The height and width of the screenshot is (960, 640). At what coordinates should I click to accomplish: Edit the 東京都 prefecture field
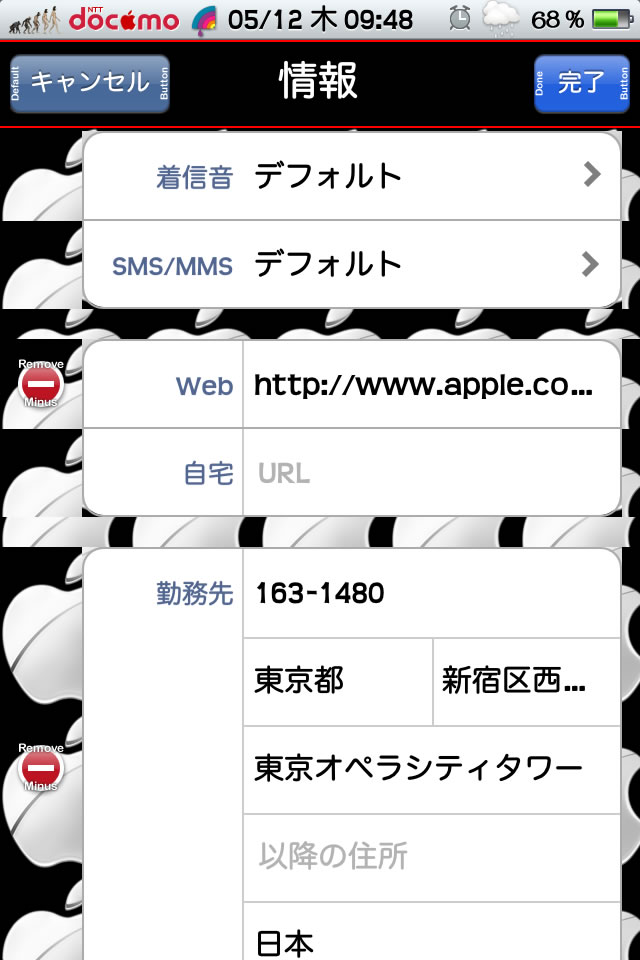point(338,681)
